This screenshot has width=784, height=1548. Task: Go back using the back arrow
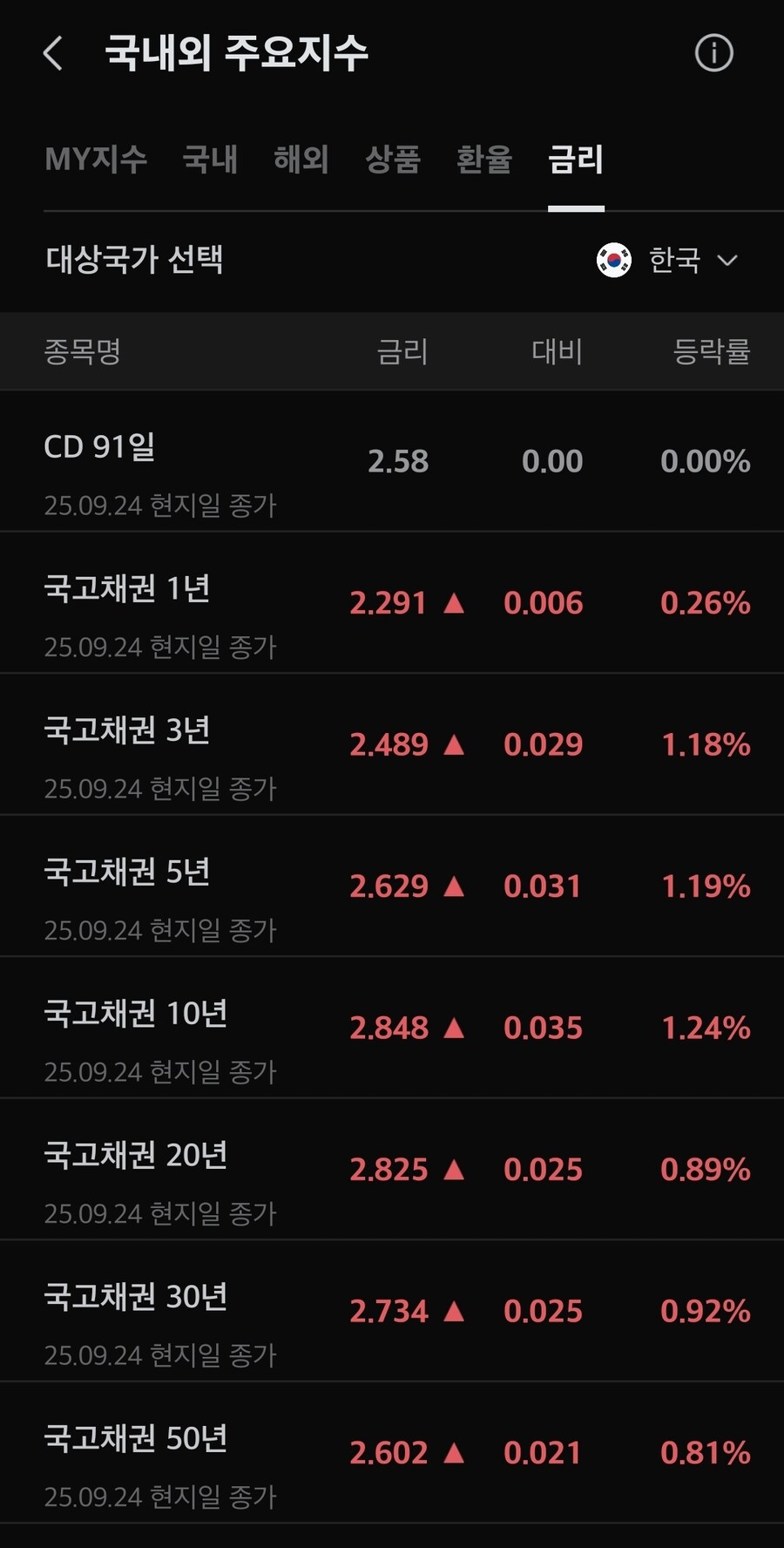52,54
